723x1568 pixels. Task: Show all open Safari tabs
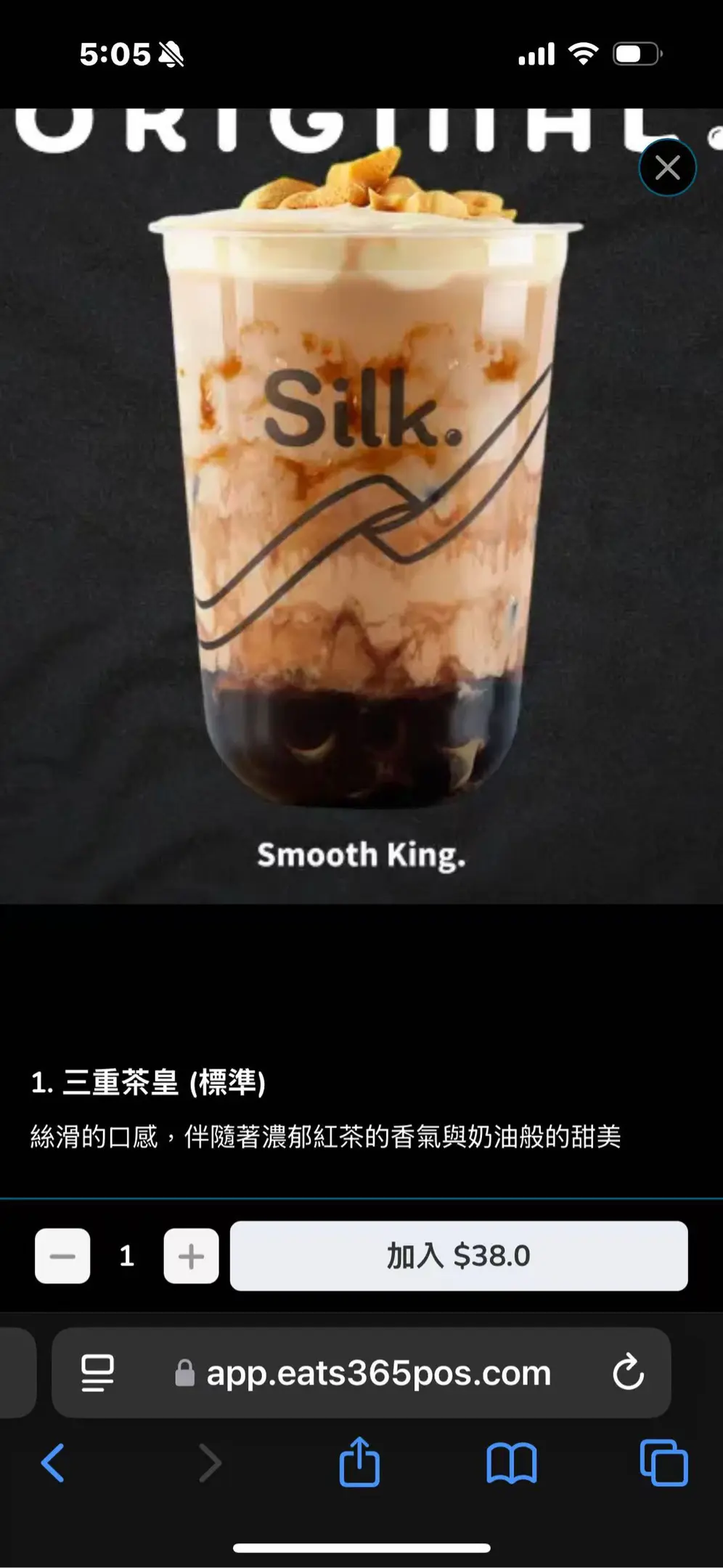coord(663,1463)
